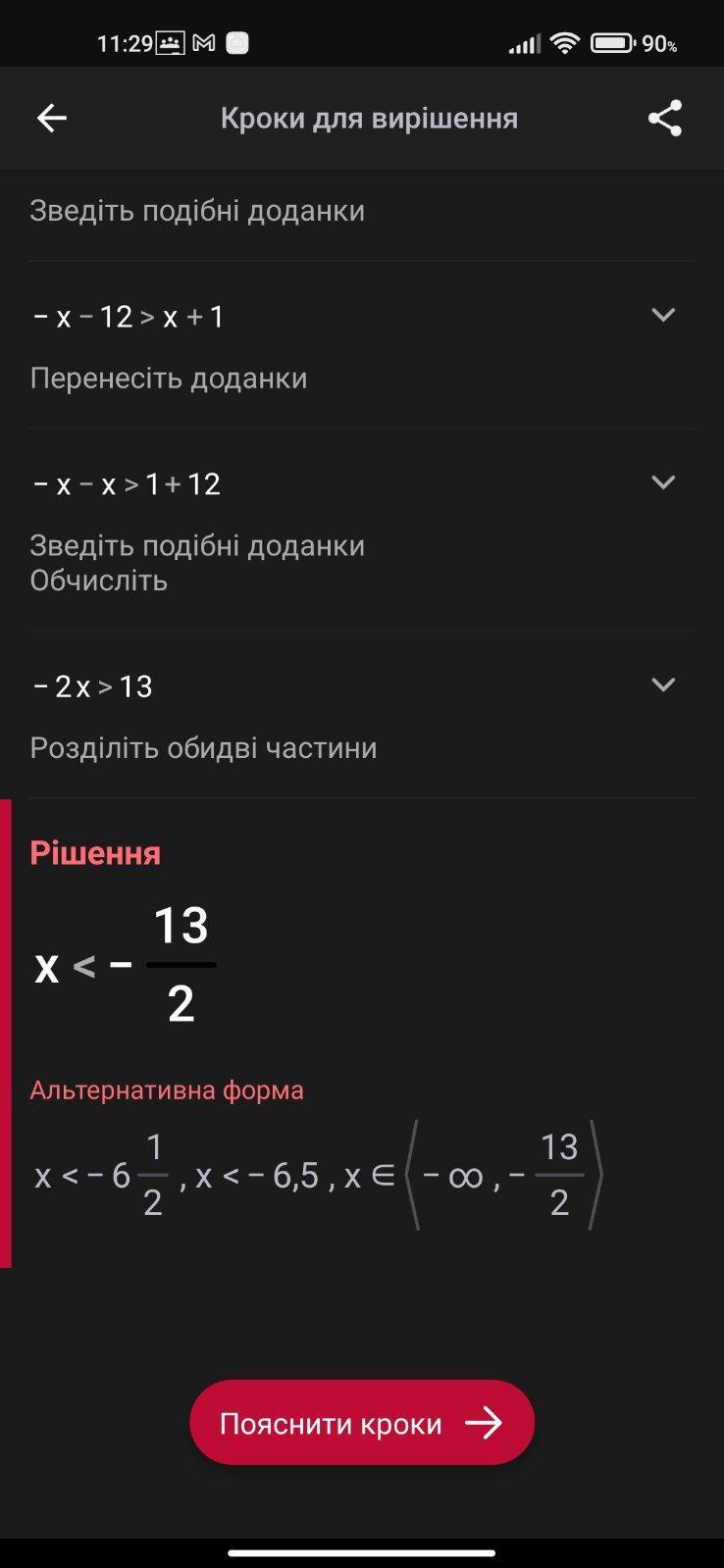Expand the step − x − x > 1 + 12
The width and height of the screenshot is (724, 1568).
(663, 482)
